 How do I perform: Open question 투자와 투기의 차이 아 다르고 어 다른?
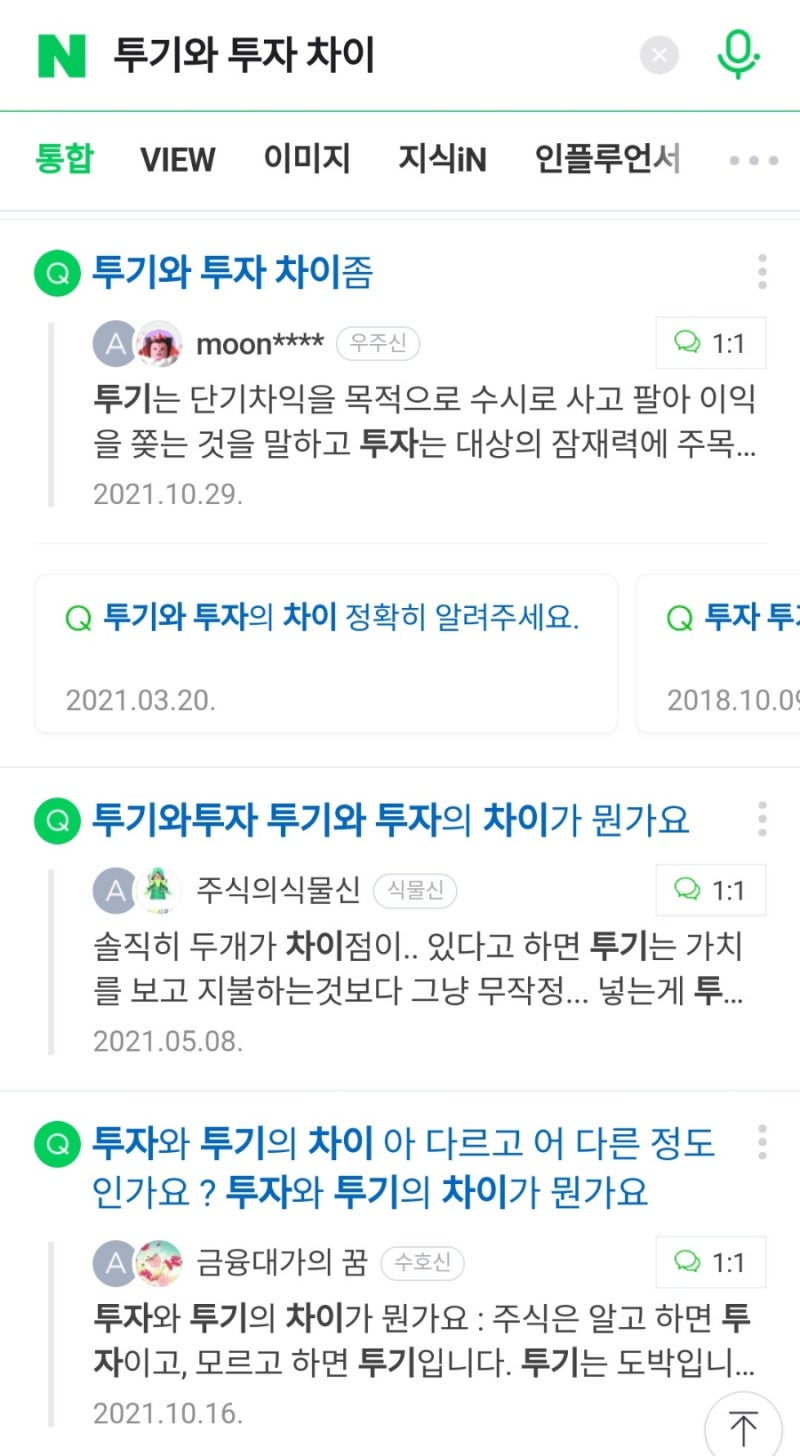click(x=404, y=1167)
